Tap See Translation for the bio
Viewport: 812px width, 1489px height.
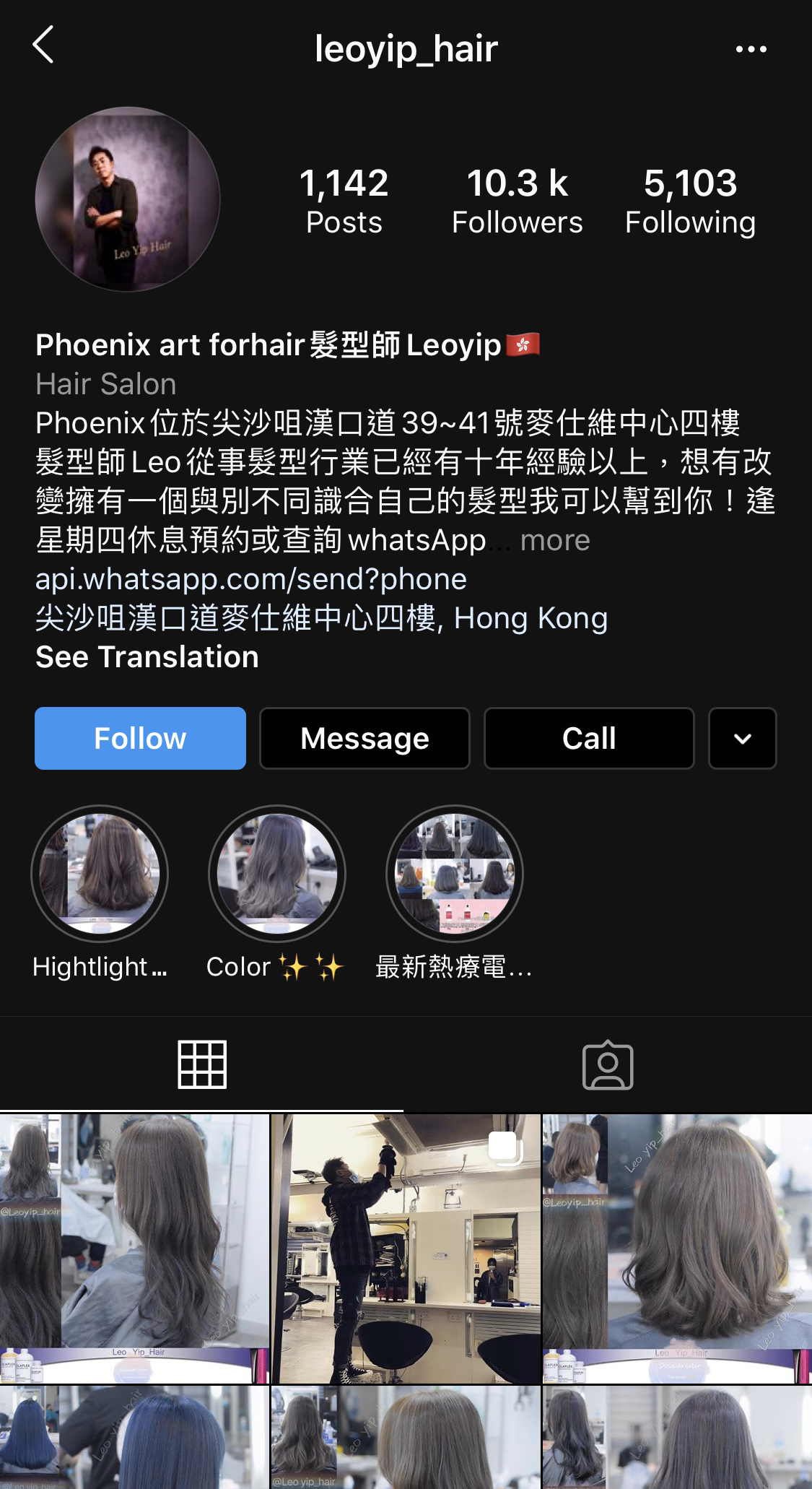click(x=147, y=657)
